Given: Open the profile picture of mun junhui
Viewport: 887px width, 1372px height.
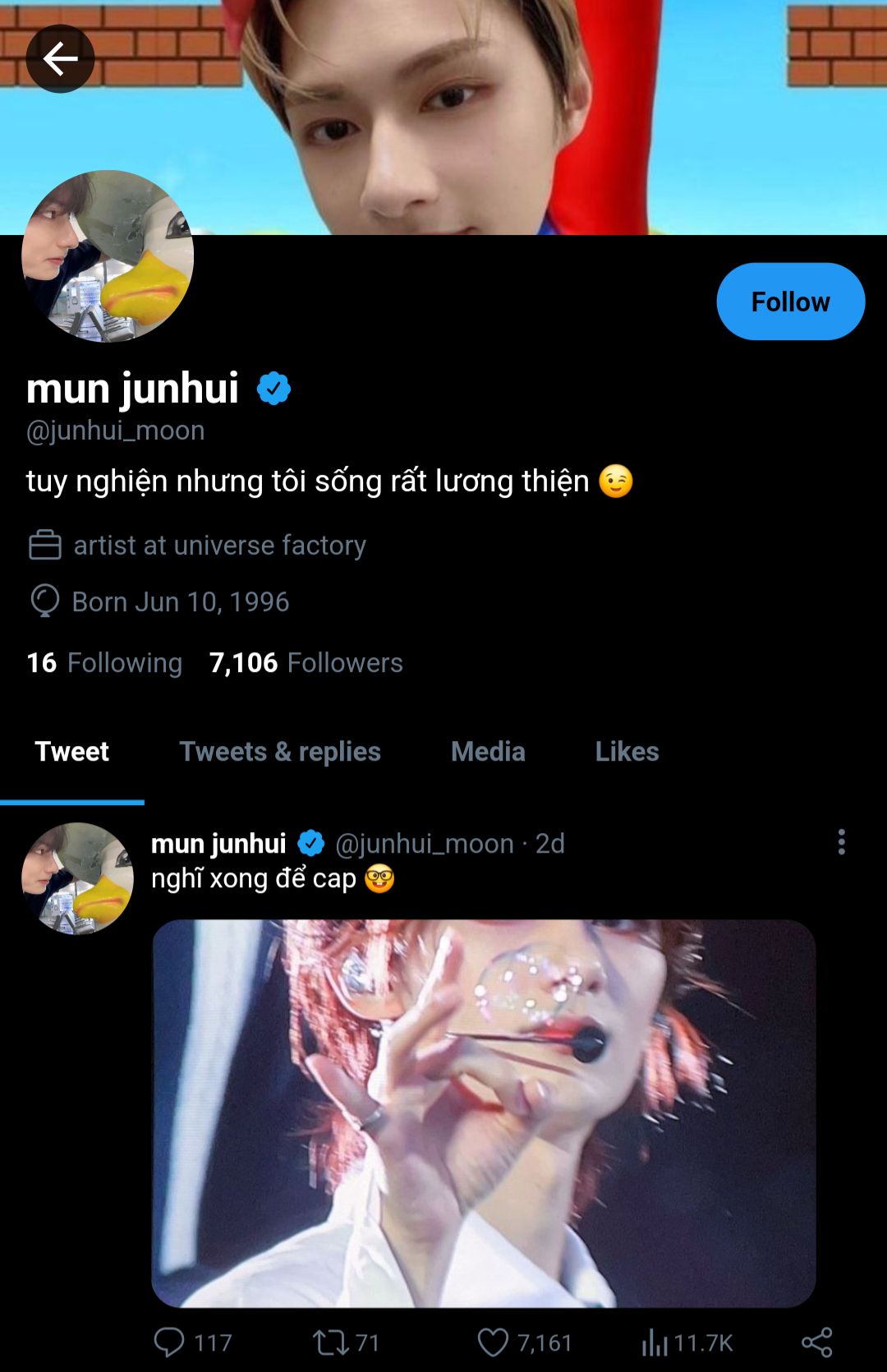Looking at the screenshot, I should (108, 256).
